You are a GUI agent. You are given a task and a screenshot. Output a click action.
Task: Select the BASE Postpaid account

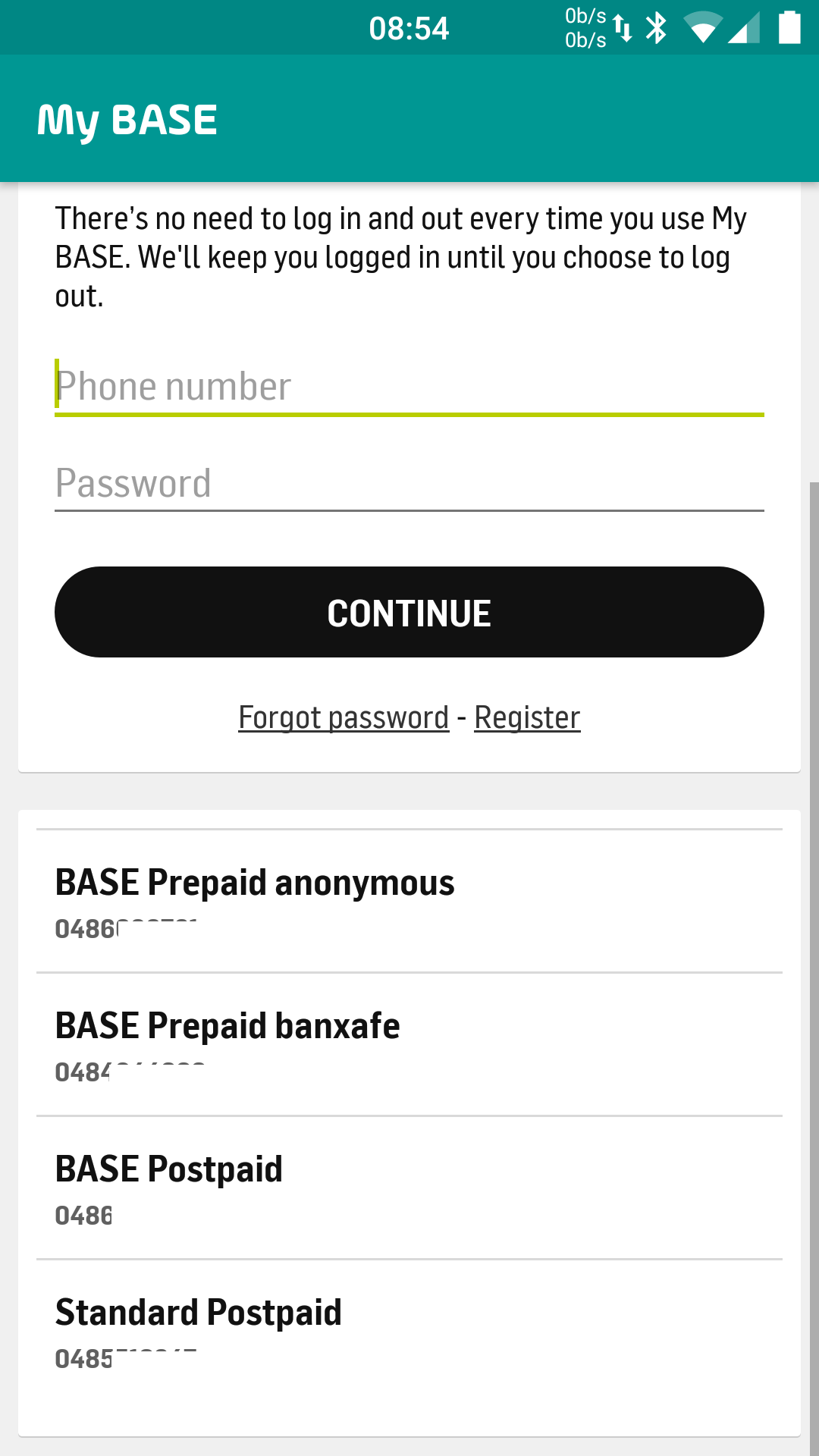coord(409,1188)
